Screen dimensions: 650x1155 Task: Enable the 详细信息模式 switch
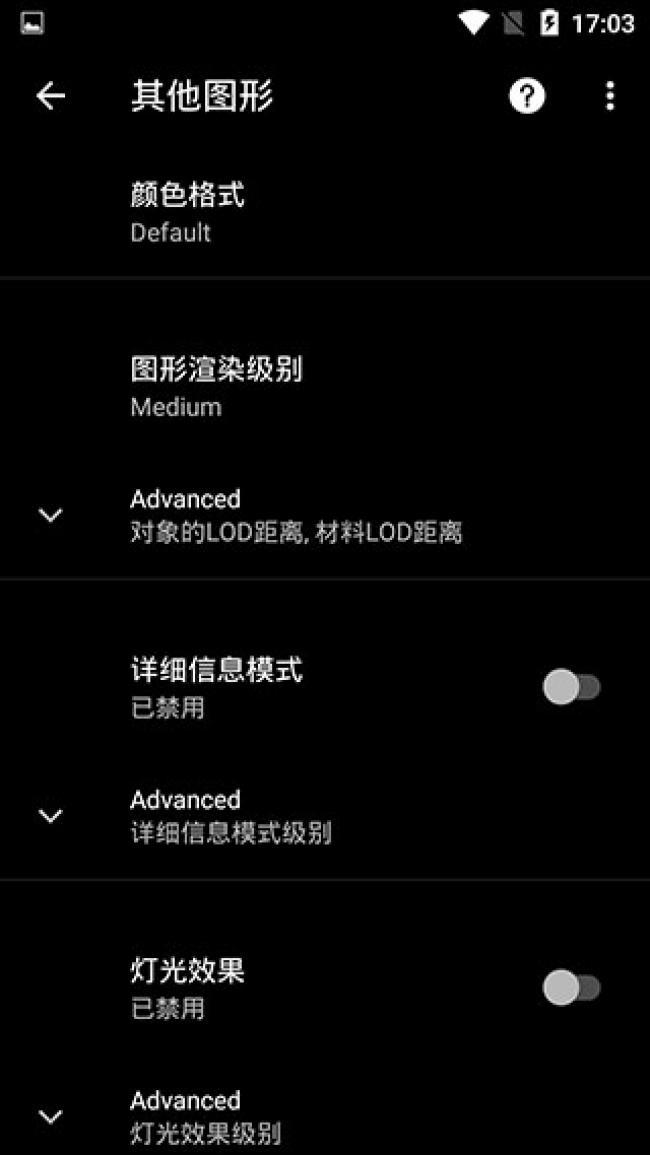(x=571, y=687)
